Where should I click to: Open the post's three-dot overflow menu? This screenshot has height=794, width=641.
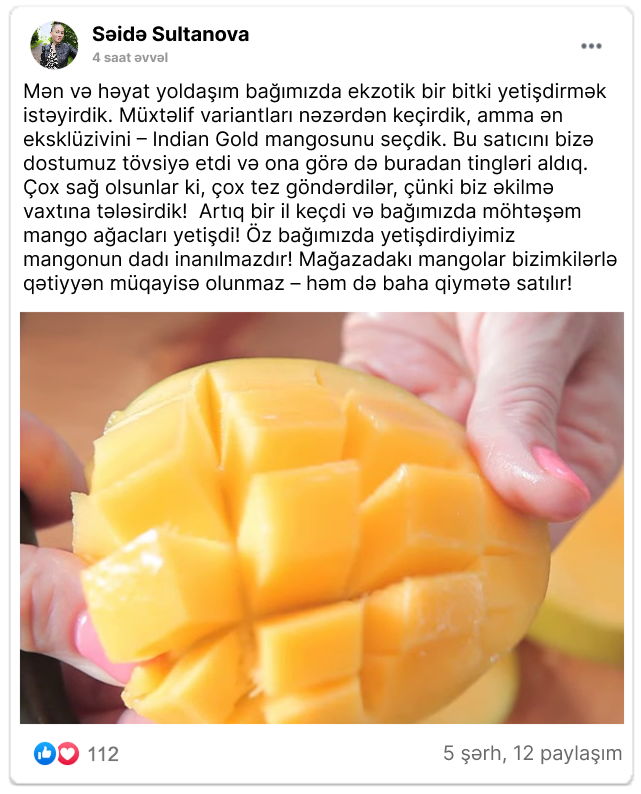(591, 46)
